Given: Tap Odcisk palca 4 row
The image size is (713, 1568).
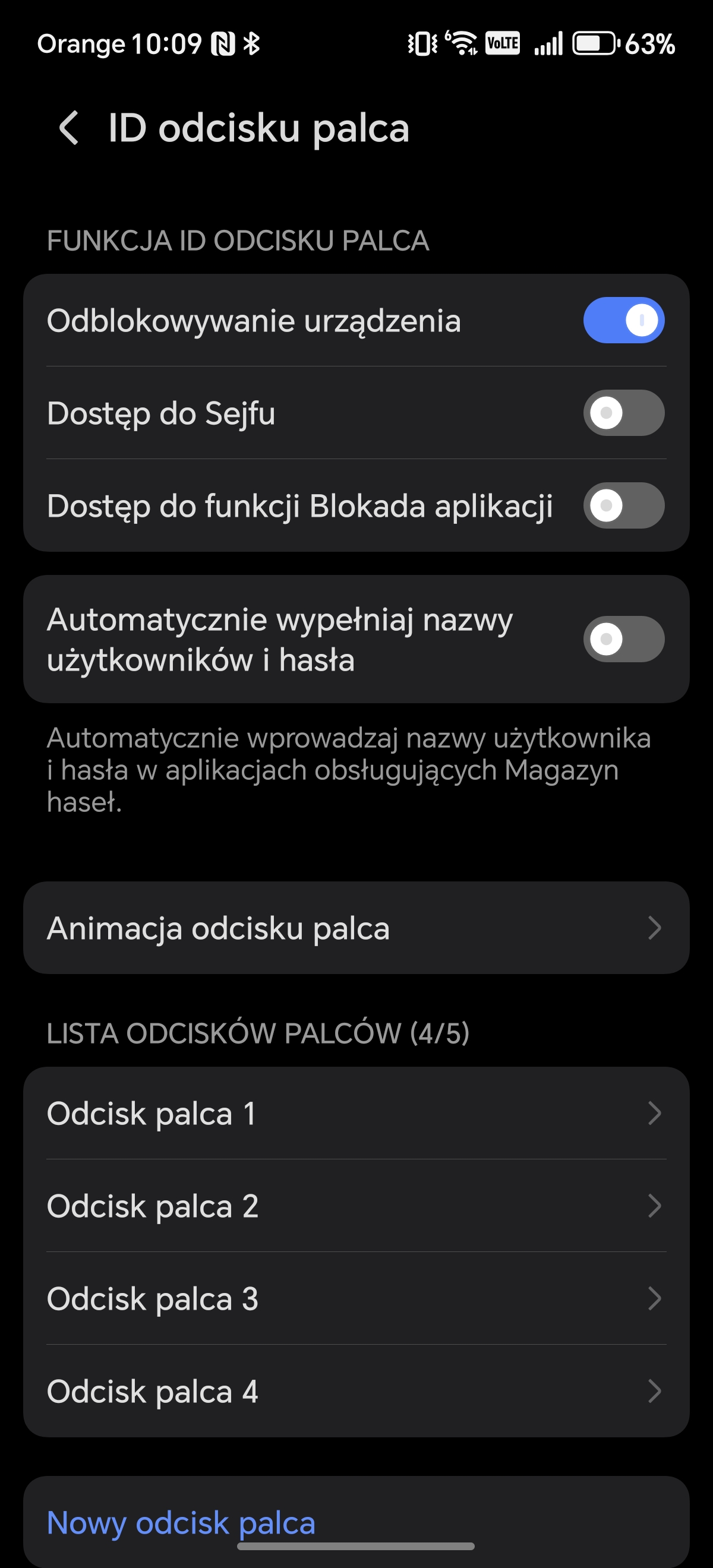Looking at the screenshot, I should pos(356,1391).
